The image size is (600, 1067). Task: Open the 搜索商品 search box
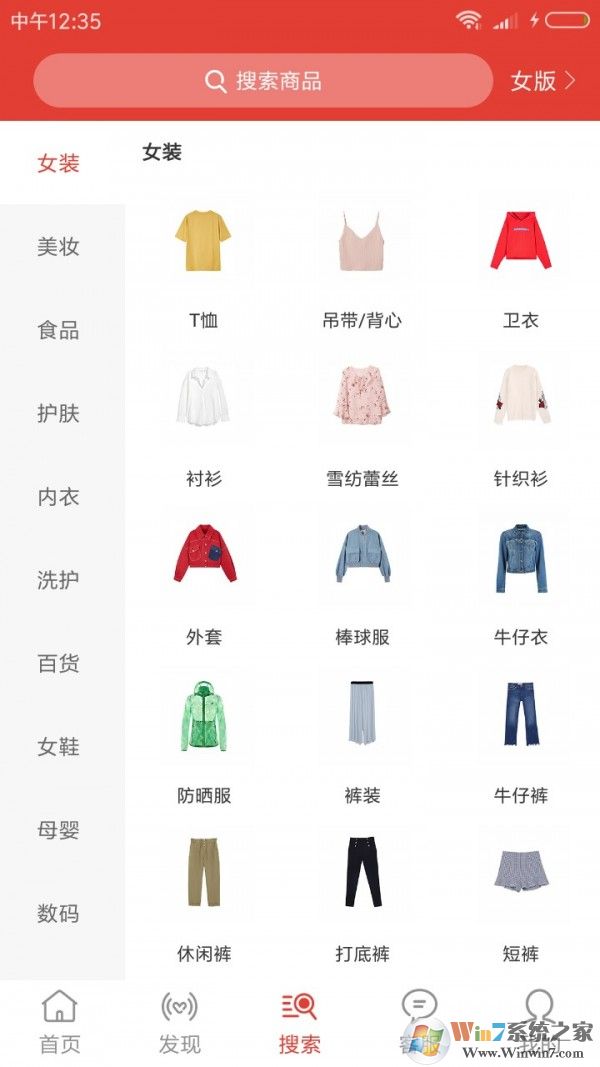(263, 81)
